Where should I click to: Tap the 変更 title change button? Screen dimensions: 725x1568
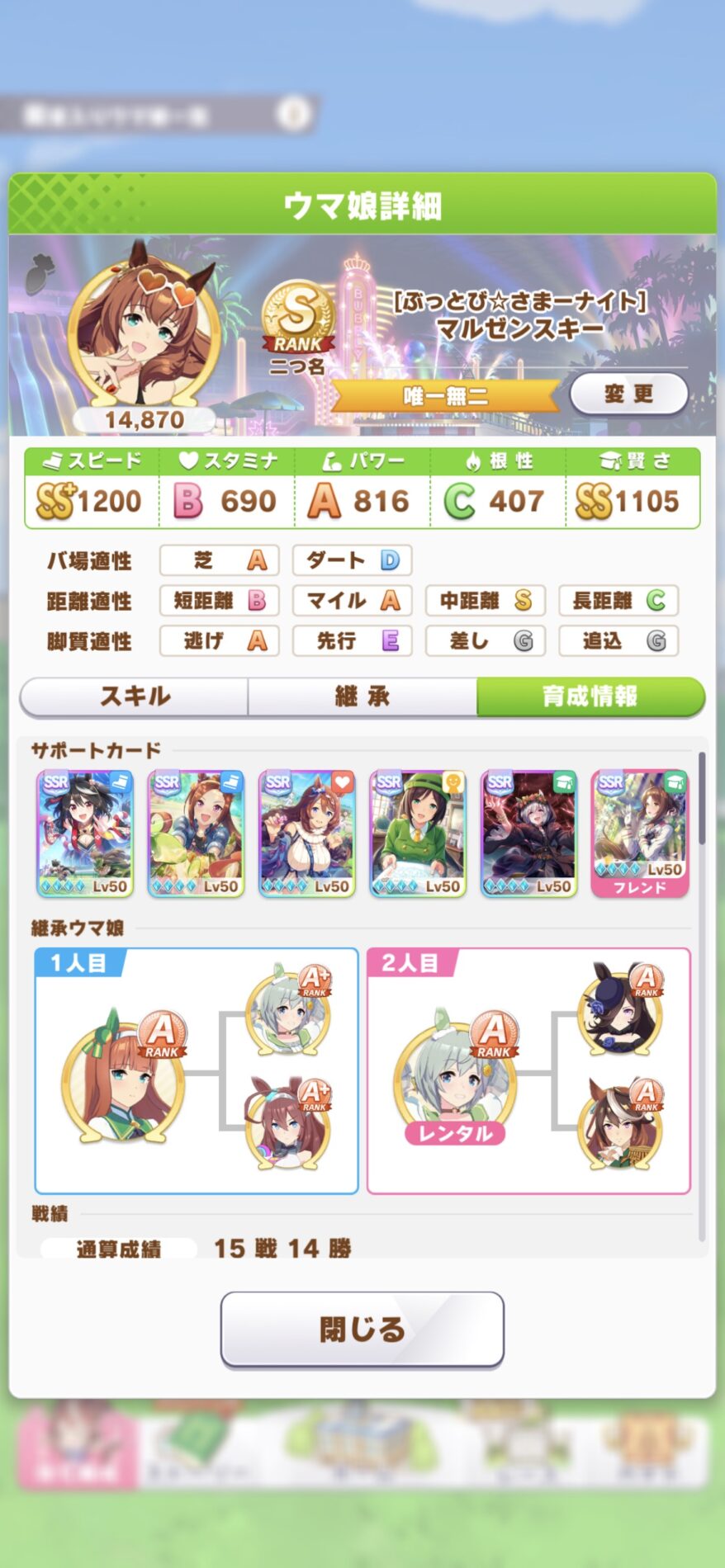coord(629,394)
